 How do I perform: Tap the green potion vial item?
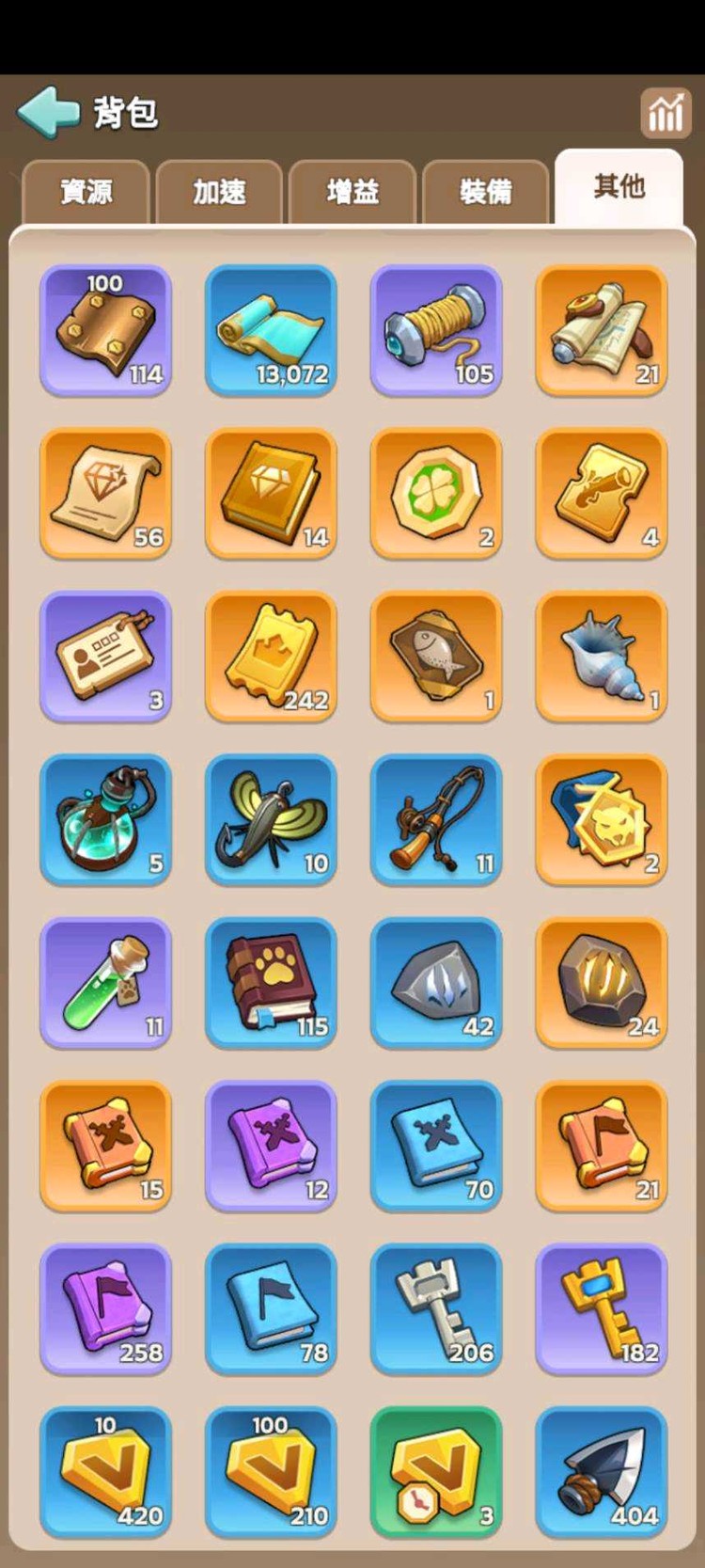105,982
